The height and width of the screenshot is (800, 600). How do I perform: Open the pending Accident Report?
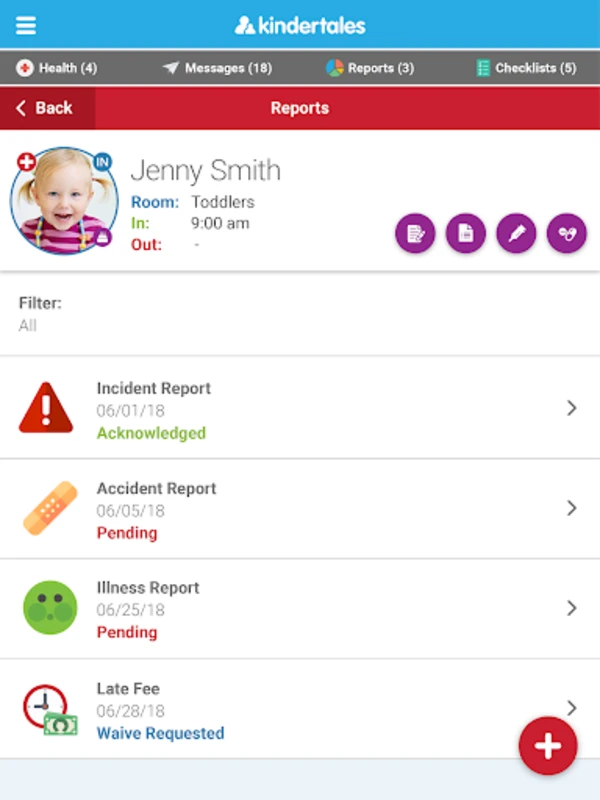coord(300,509)
